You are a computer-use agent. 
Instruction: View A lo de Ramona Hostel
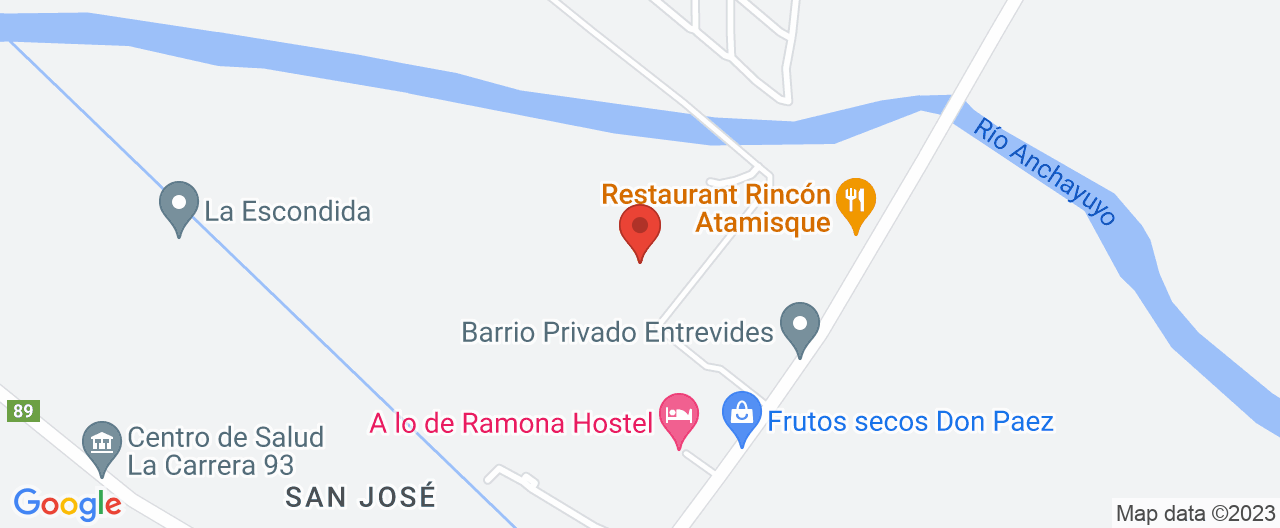678,418
